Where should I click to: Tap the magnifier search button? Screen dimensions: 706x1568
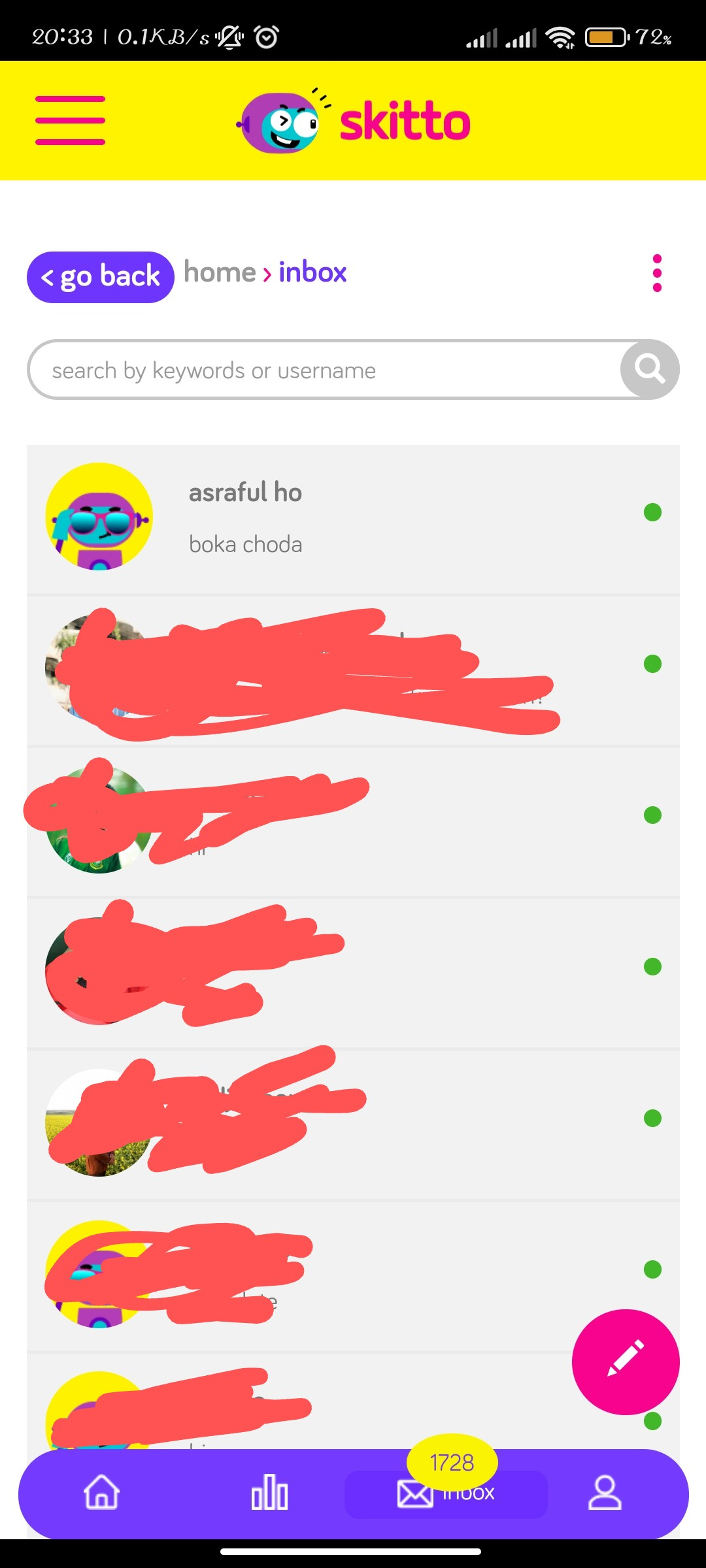pyautogui.click(x=649, y=370)
